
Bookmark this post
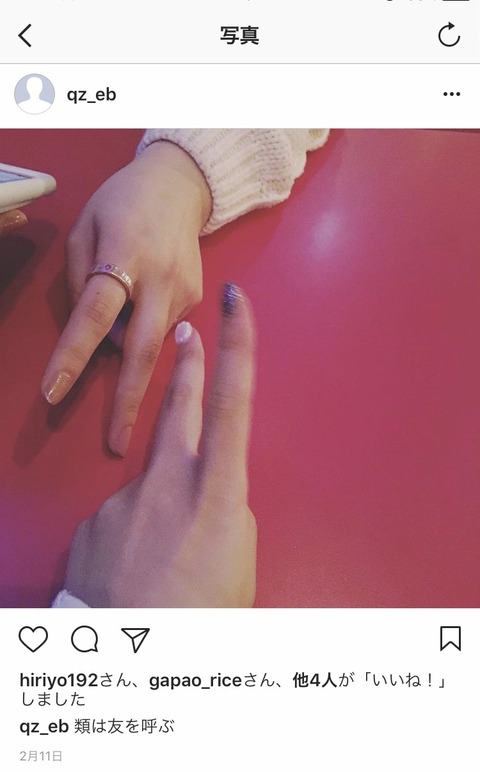click(x=450, y=639)
